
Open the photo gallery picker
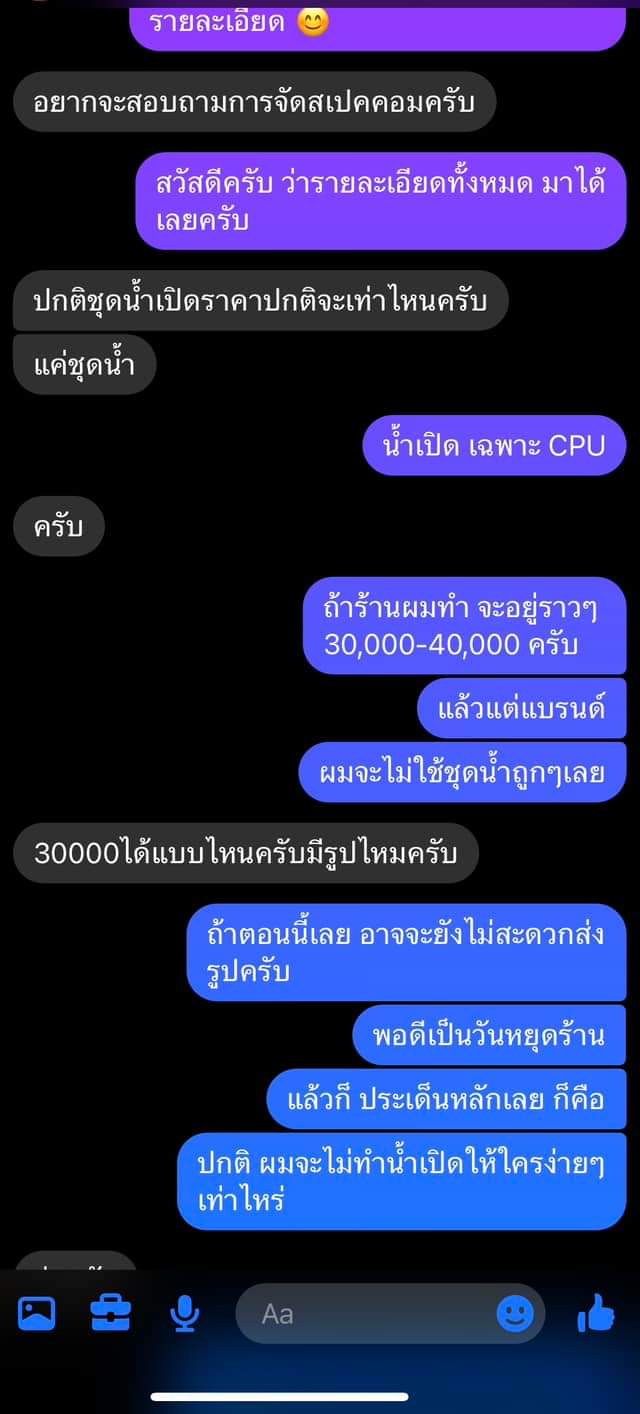point(37,1313)
